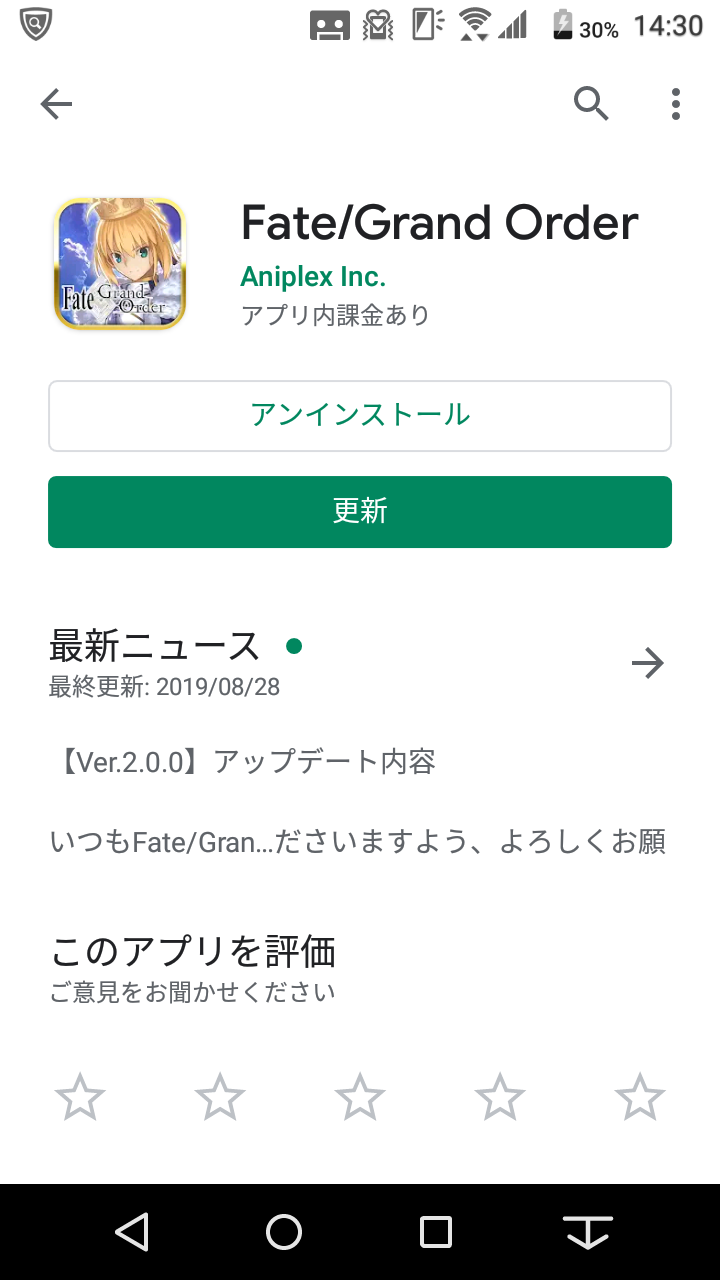Image resolution: width=720 pixels, height=1280 pixels.
Task: Open the recent apps view
Action: [436, 1232]
